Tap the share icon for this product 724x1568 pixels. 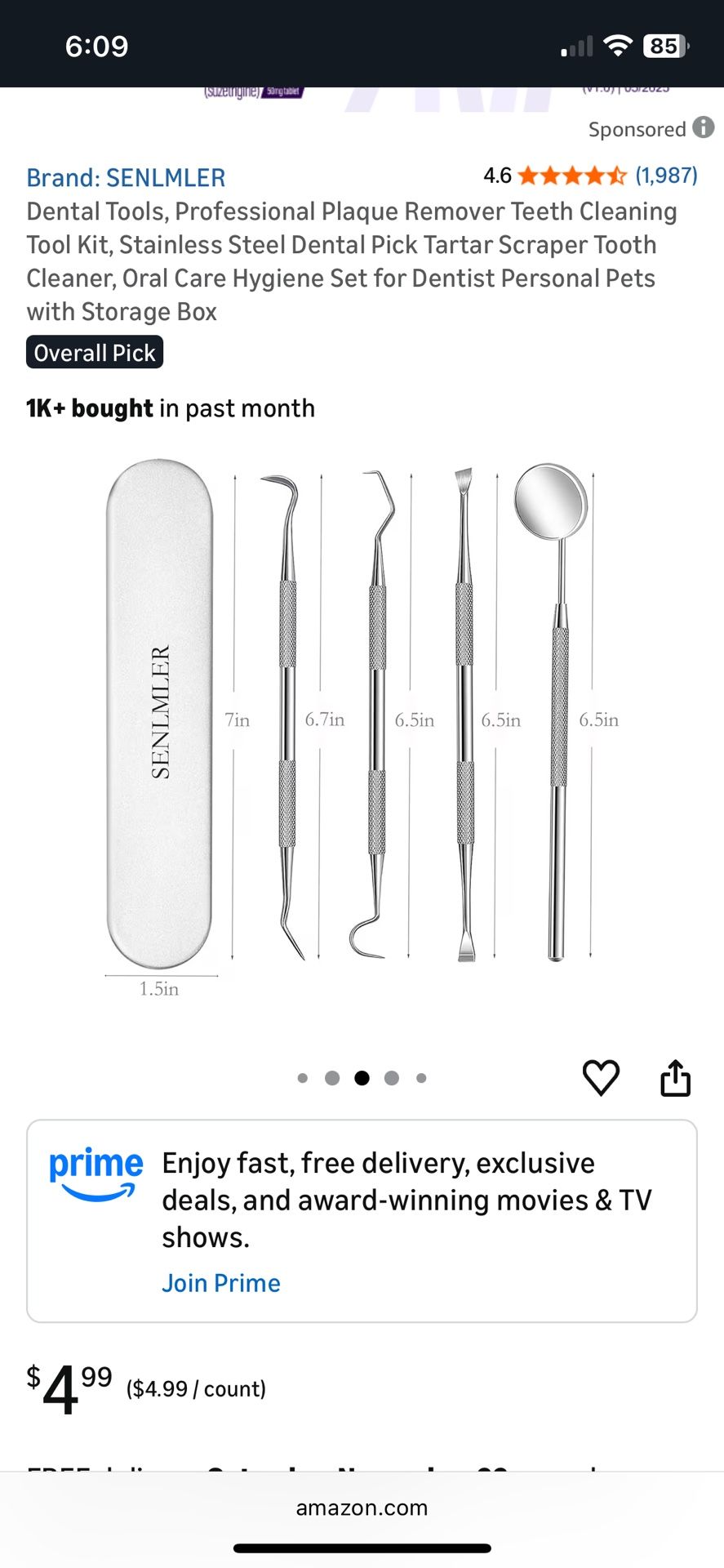tap(676, 1077)
